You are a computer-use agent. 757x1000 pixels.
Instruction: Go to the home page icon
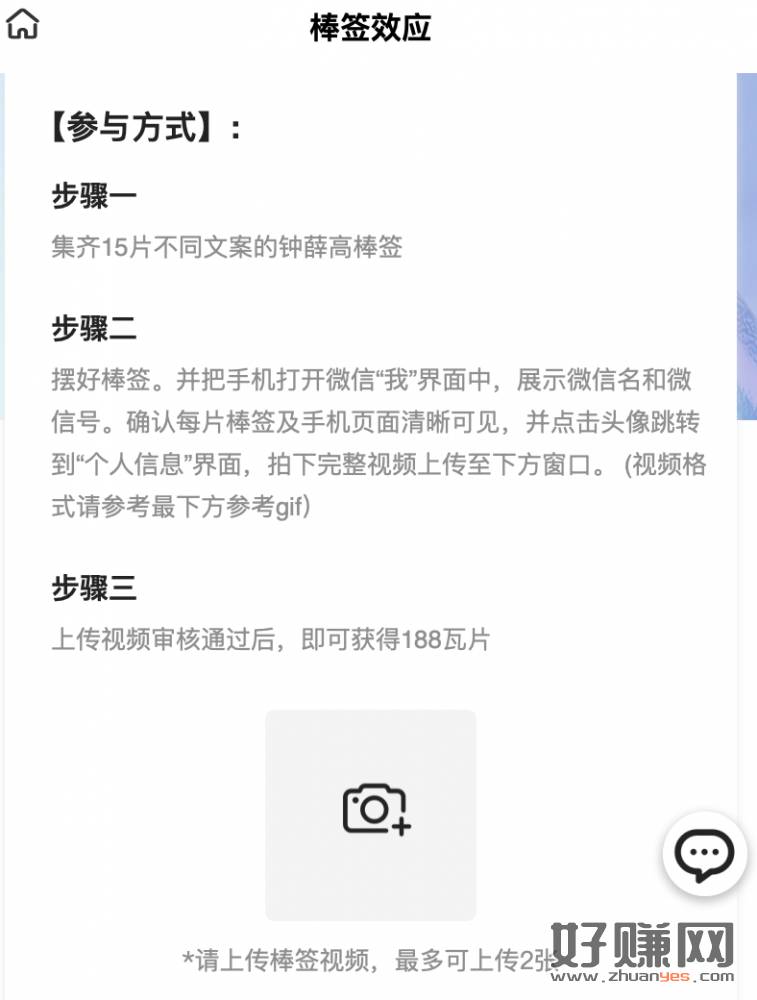pyautogui.click(x=22, y=25)
